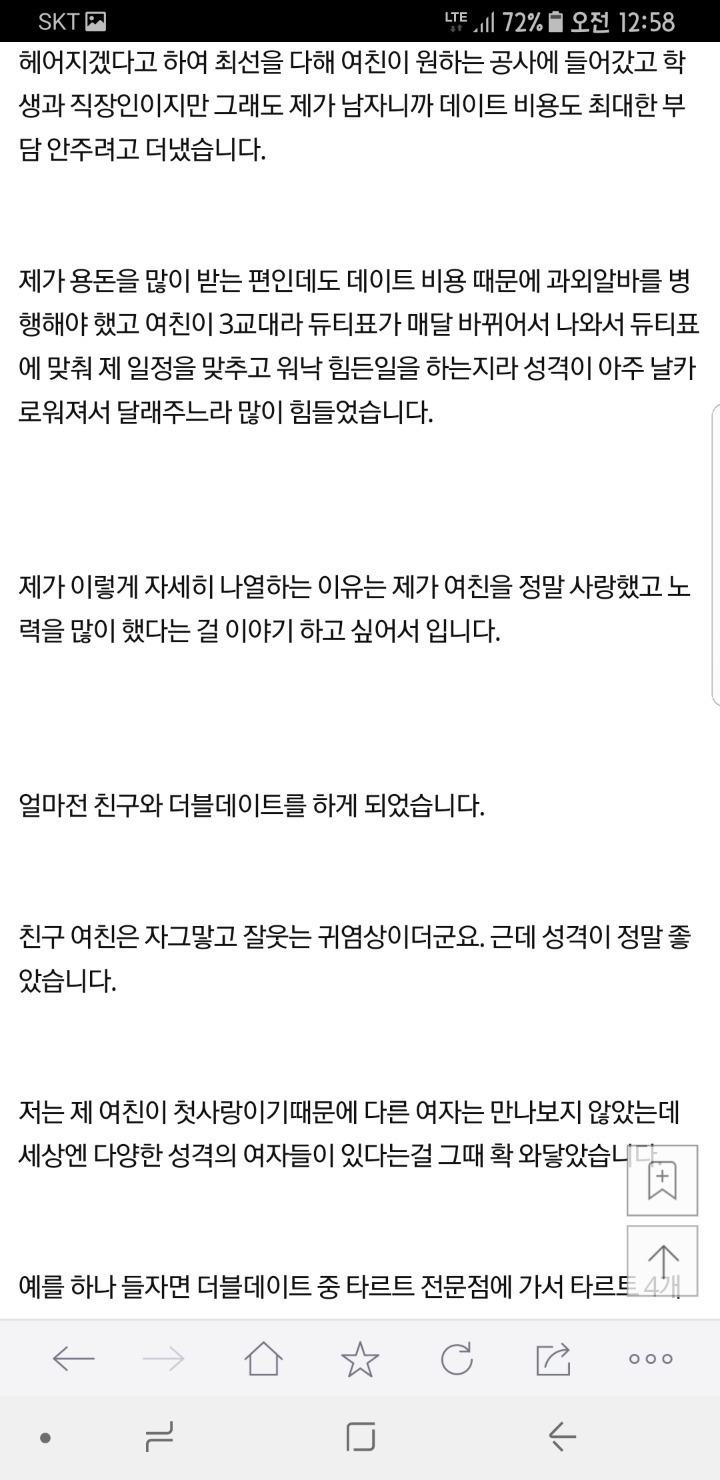Screen dimensions: 720x1480
Task: Open the share menu
Action: pos(555,1358)
